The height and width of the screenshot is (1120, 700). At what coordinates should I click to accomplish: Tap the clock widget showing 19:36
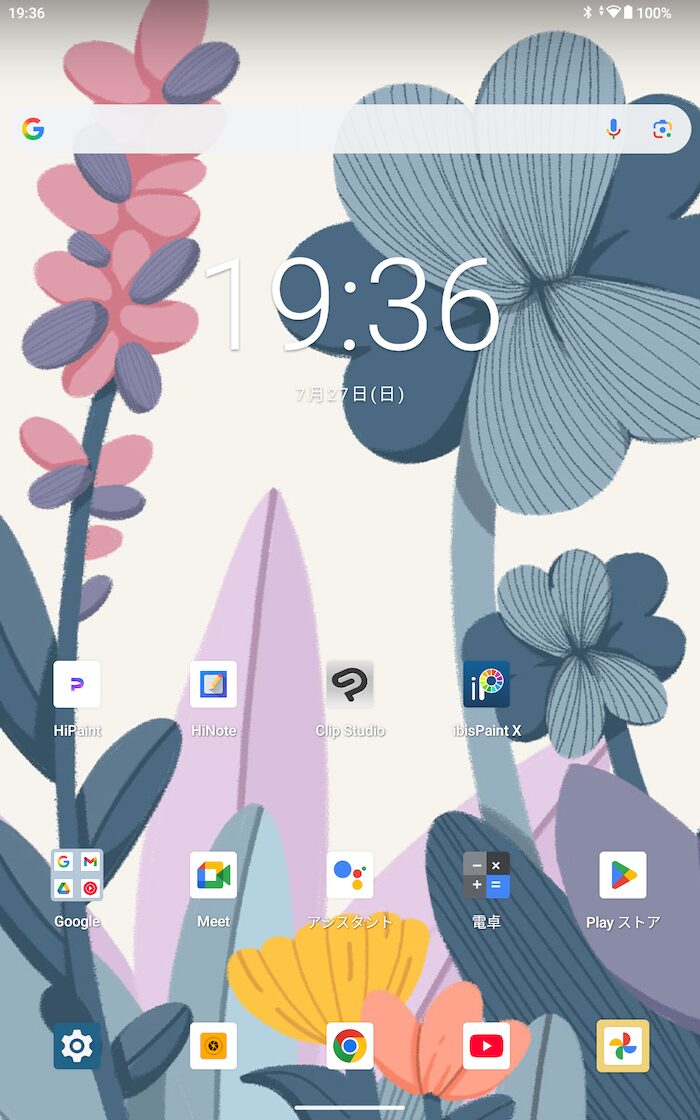click(350, 305)
